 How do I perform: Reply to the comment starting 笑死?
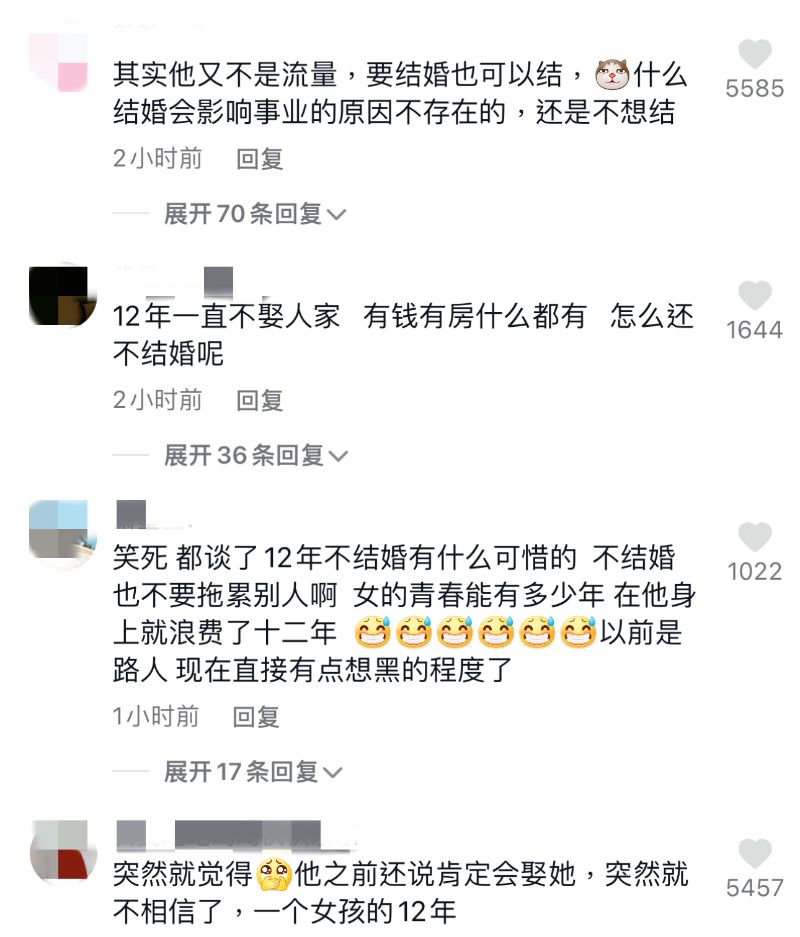tap(256, 716)
